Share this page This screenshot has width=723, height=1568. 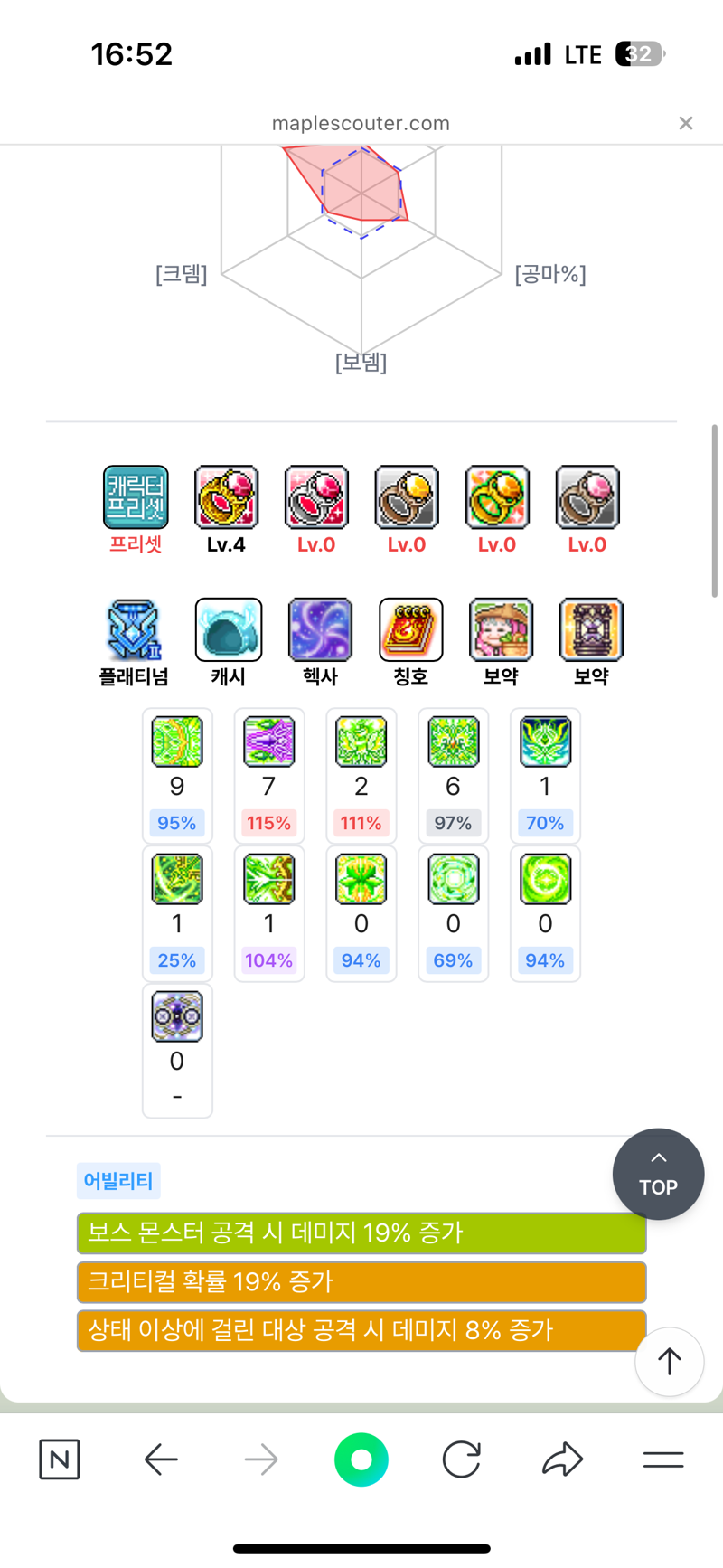pyautogui.click(x=562, y=1459)
